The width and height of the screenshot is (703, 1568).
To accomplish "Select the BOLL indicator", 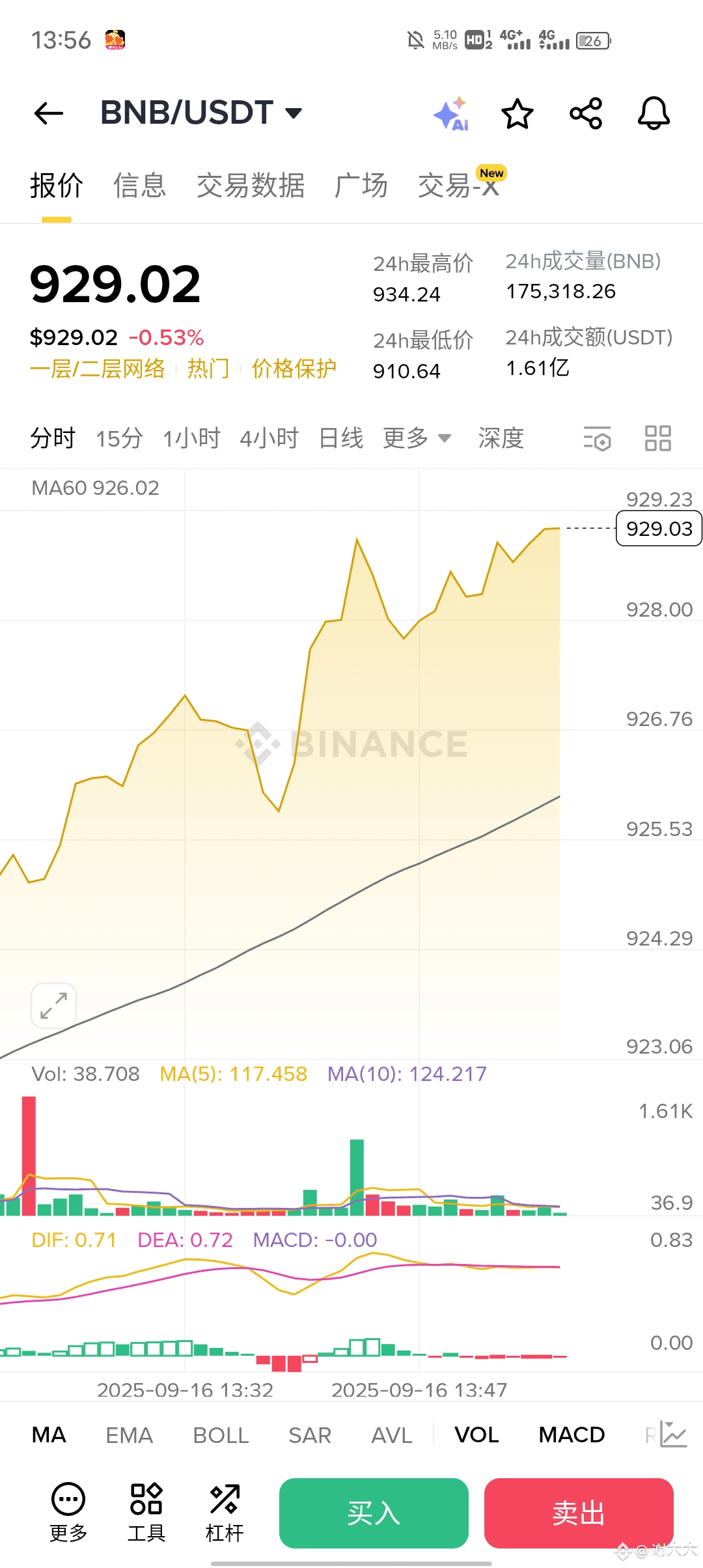I will point(221,1435).
